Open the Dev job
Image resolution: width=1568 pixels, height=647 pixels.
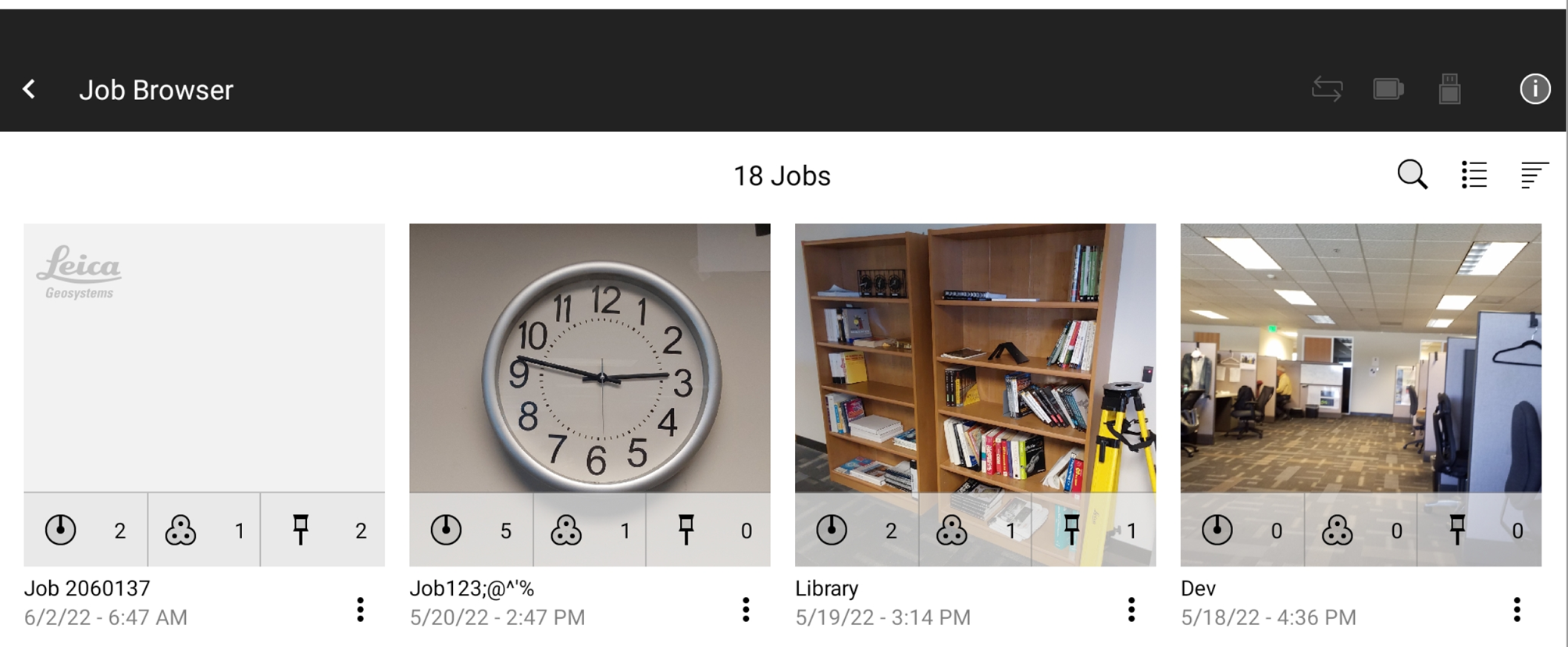(x=1360, y=359)
